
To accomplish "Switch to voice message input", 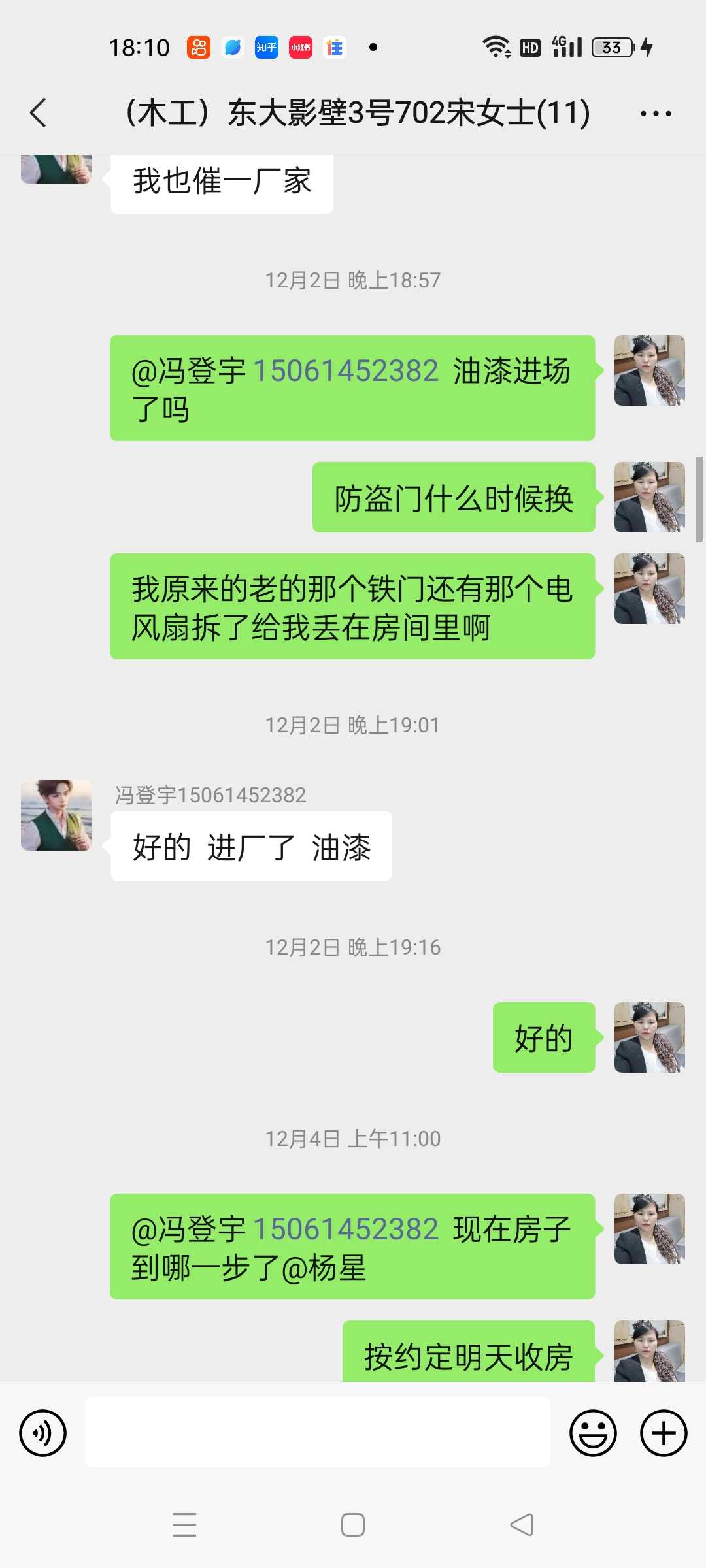I will pos(43,1433).
